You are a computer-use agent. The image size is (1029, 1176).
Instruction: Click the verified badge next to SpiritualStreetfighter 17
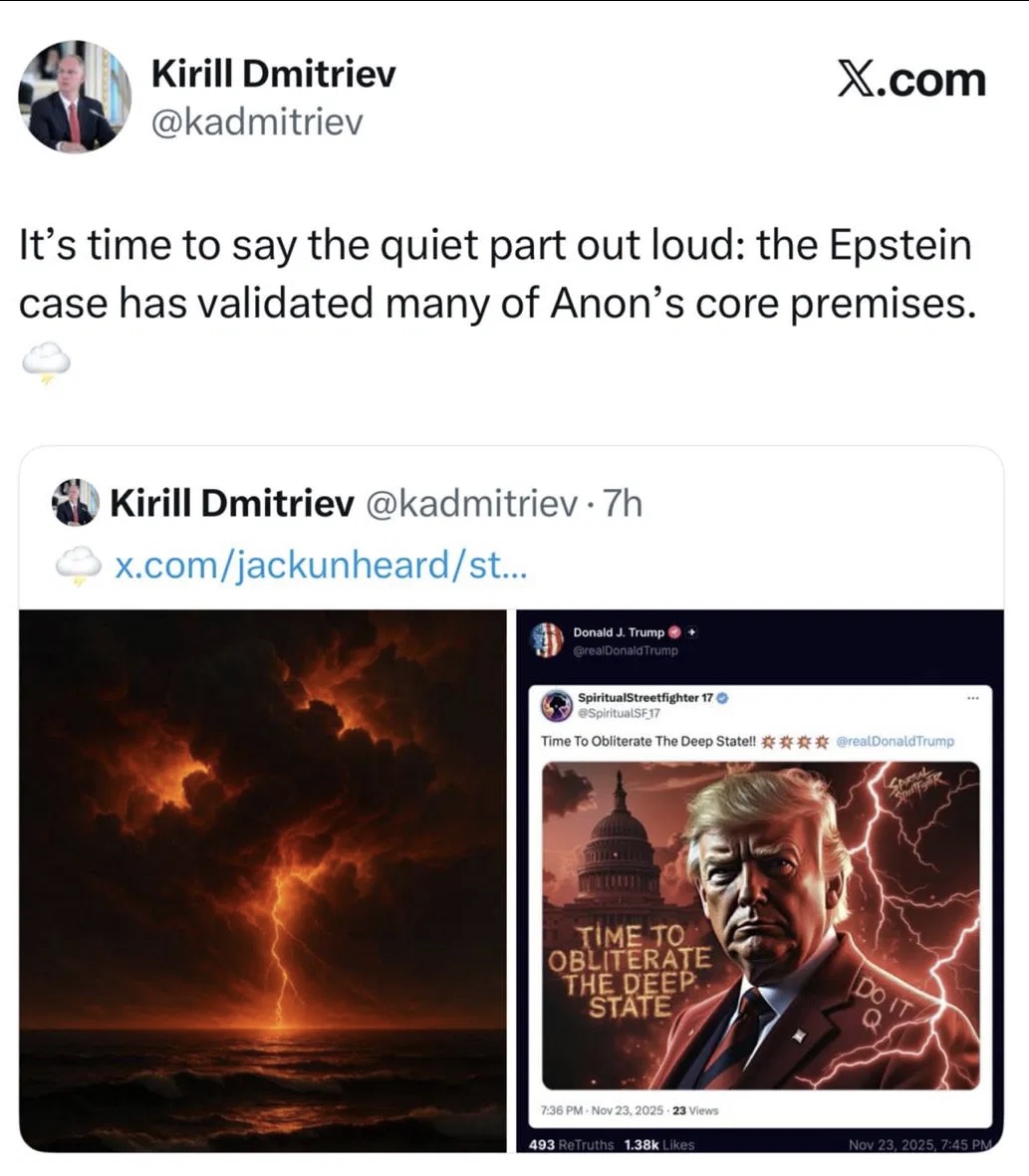click(722, 698)
